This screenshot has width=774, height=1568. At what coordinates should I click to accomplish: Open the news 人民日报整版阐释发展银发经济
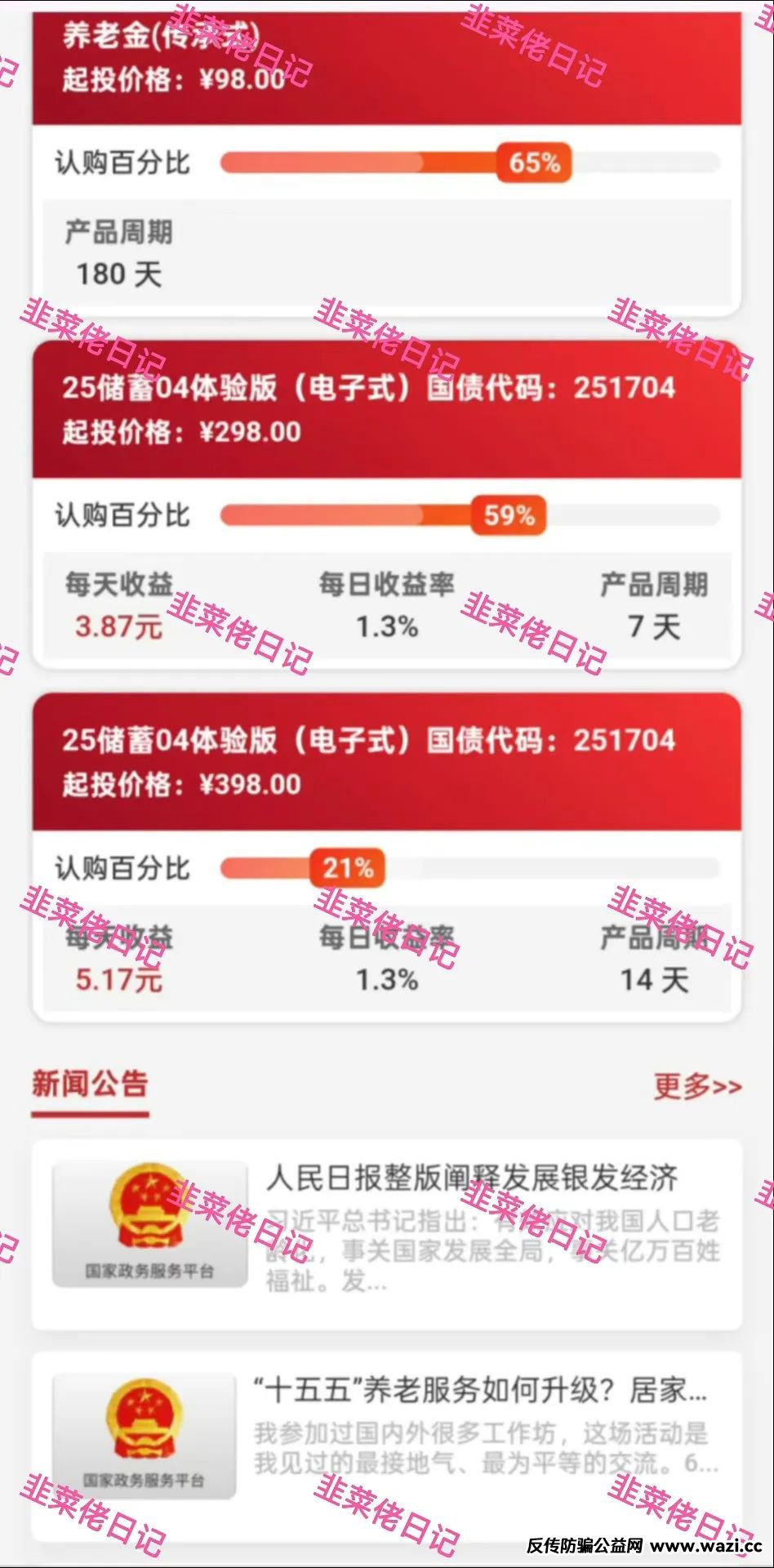pos(471,1179)
